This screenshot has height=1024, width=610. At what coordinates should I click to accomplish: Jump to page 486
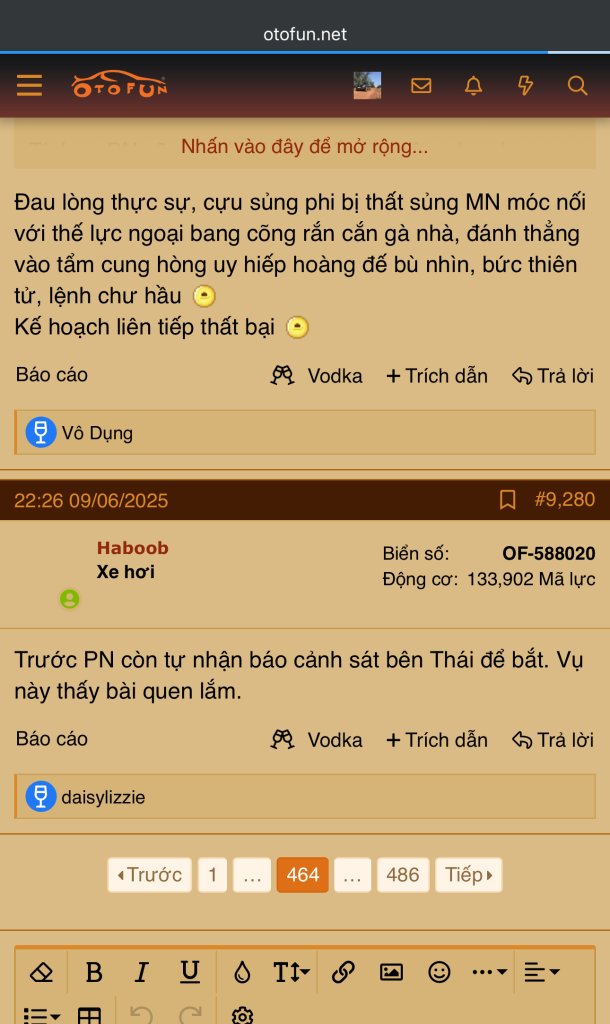click(x=402, y=875)
